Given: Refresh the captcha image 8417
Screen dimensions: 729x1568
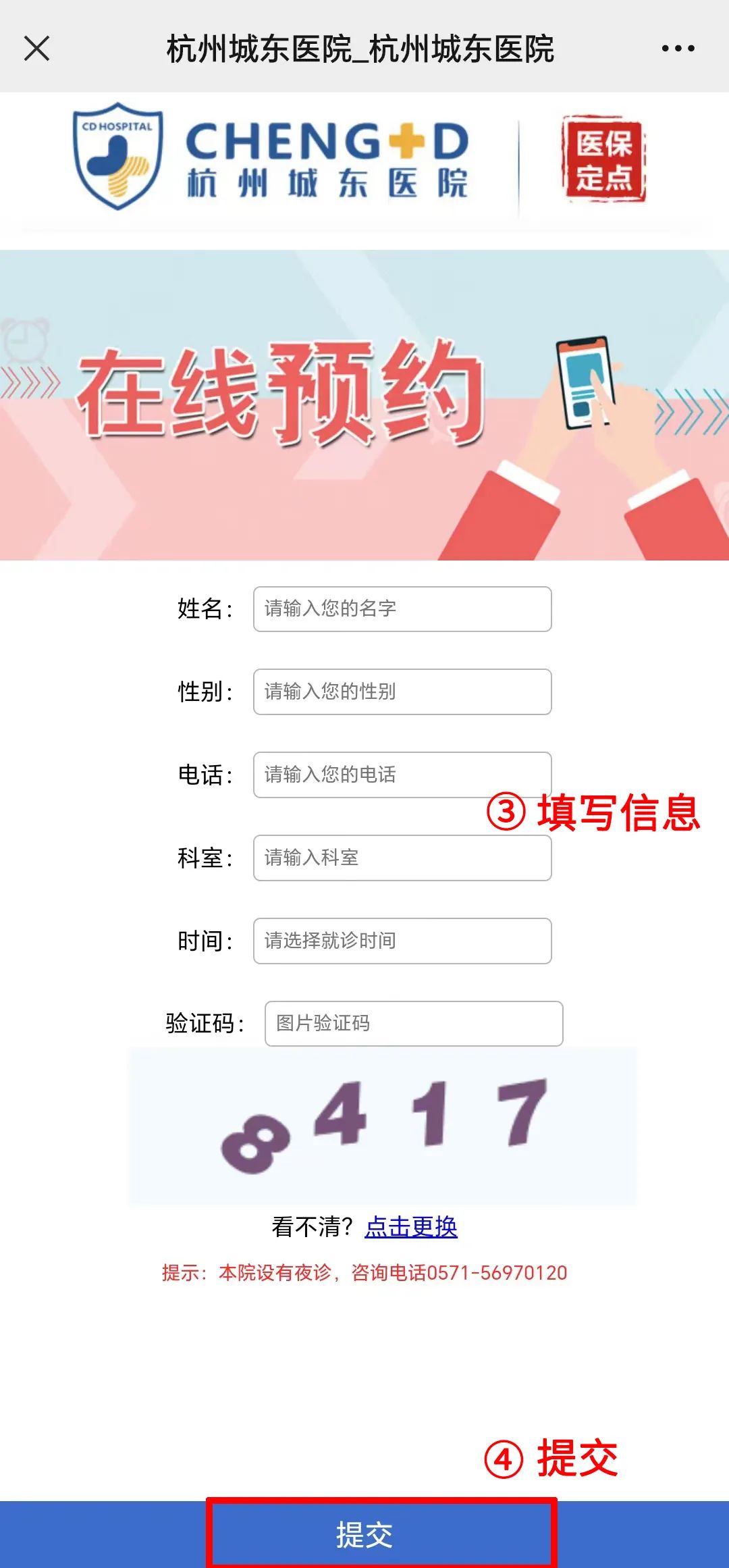Looking at the screenshot, I should (x=382, y=1126).
